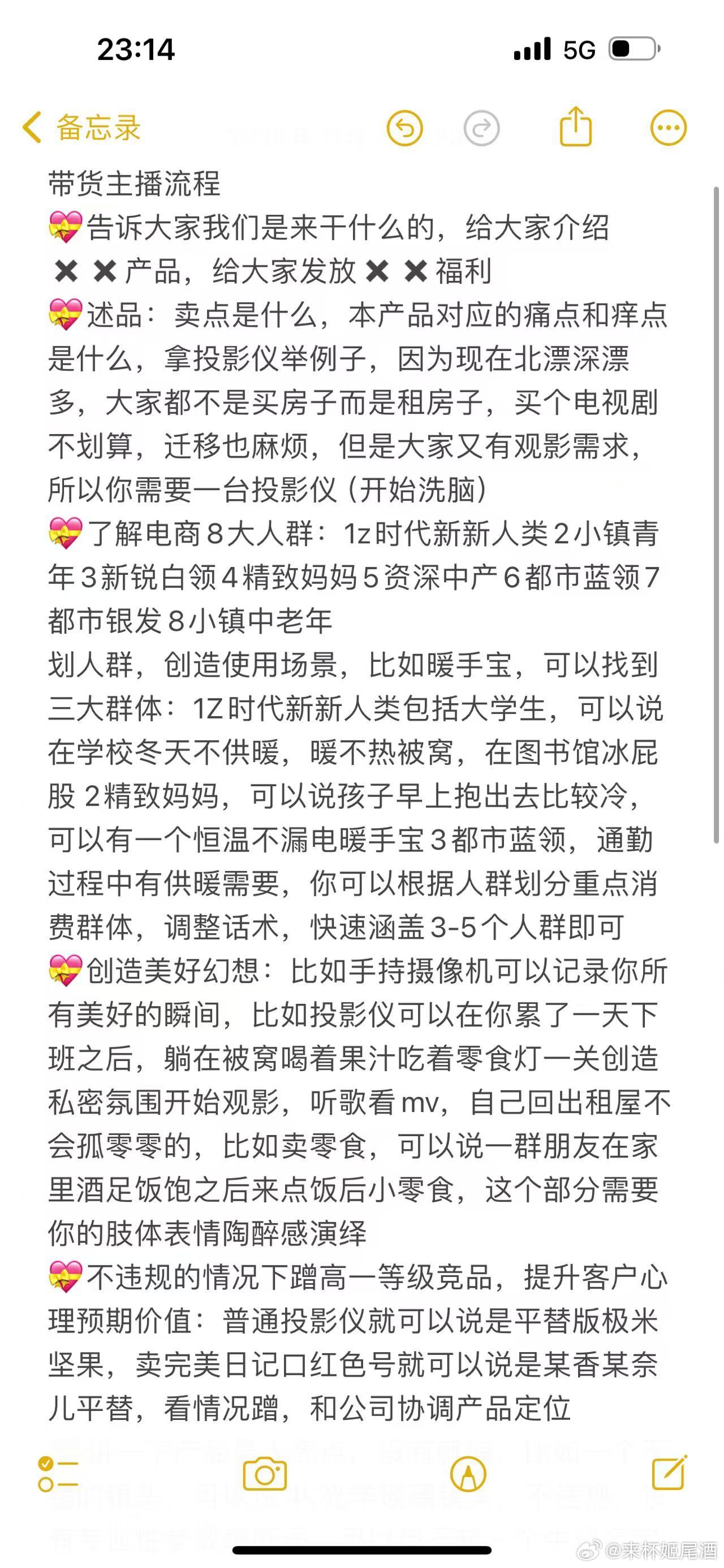Open the camera attachment option
This screenshot has width=724, height=1568.
coord(265,1474)
